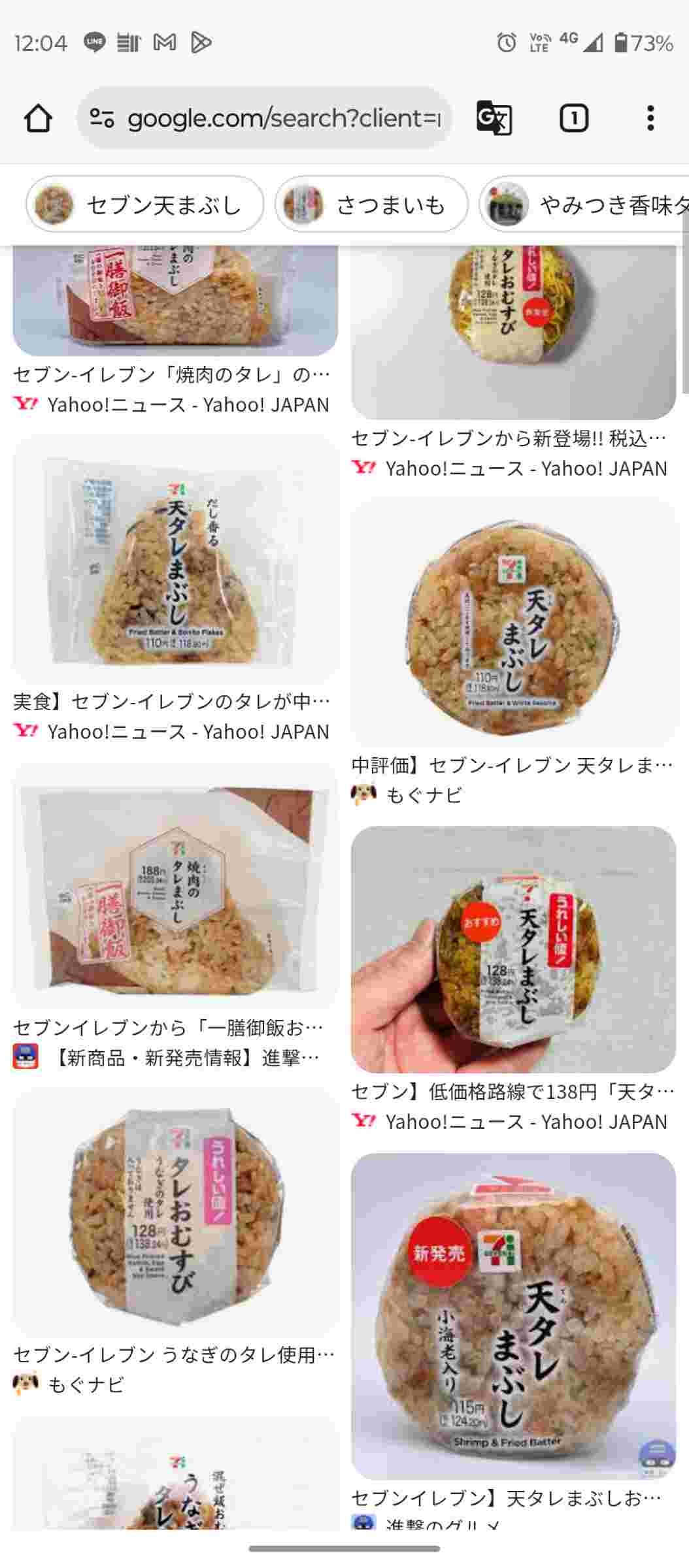This screenshot has width=689, height=1568.
Task: Open the tab switcher
Action: pyautogui.click(x=573, y=118)
